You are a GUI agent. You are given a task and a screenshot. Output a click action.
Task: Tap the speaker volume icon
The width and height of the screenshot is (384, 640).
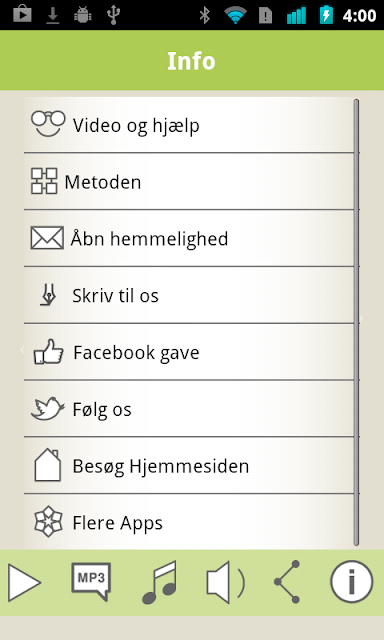click(x=226, y=582)
